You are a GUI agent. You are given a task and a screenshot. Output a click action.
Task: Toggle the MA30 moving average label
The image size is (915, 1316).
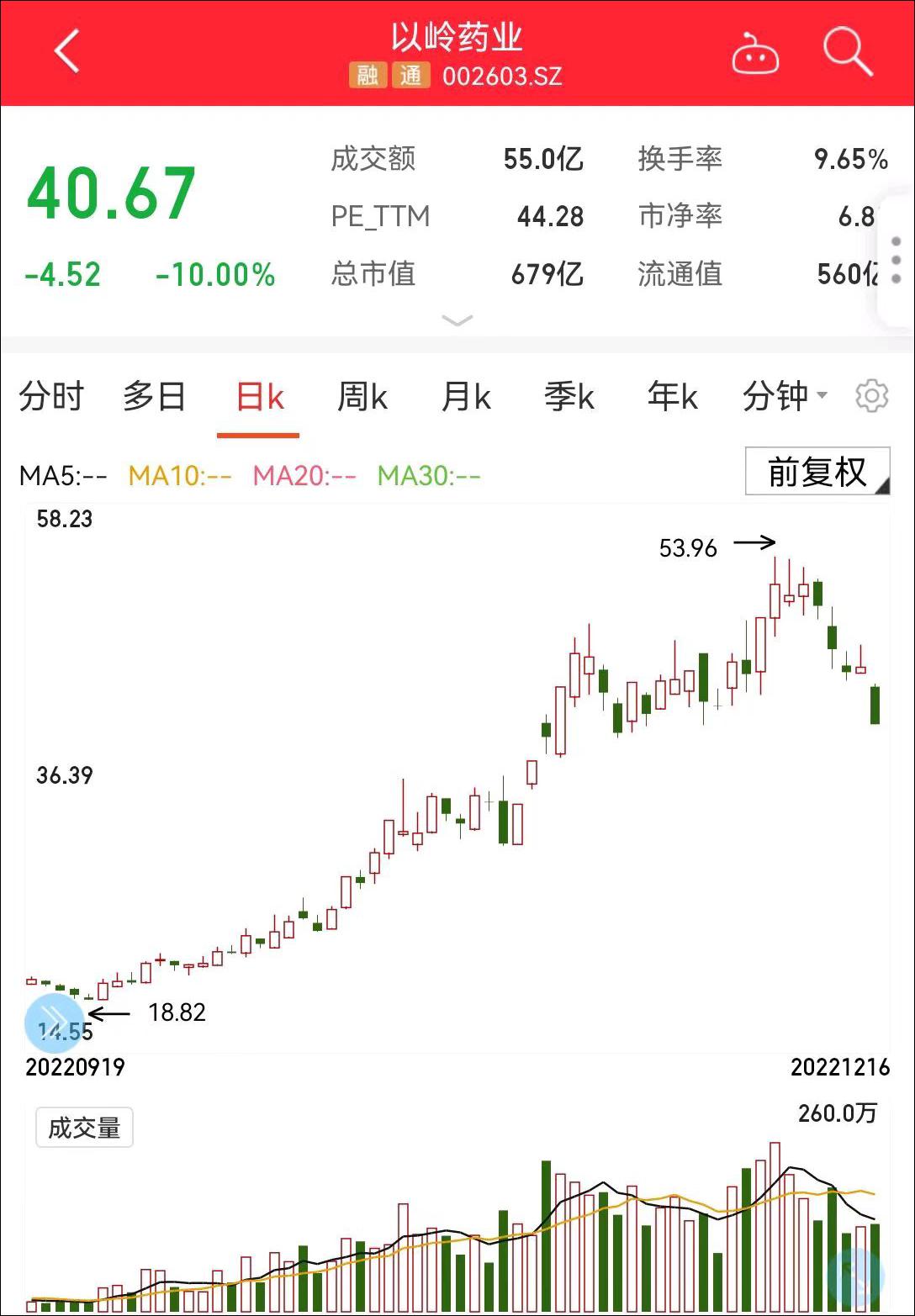[x=431, y=476]
